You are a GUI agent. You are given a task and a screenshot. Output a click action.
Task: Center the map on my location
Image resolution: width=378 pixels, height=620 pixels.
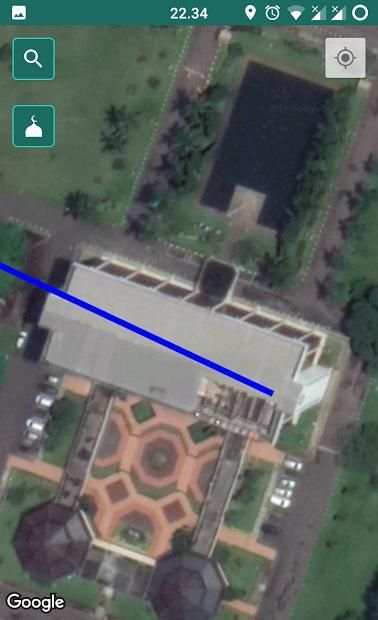coord(345,58)
